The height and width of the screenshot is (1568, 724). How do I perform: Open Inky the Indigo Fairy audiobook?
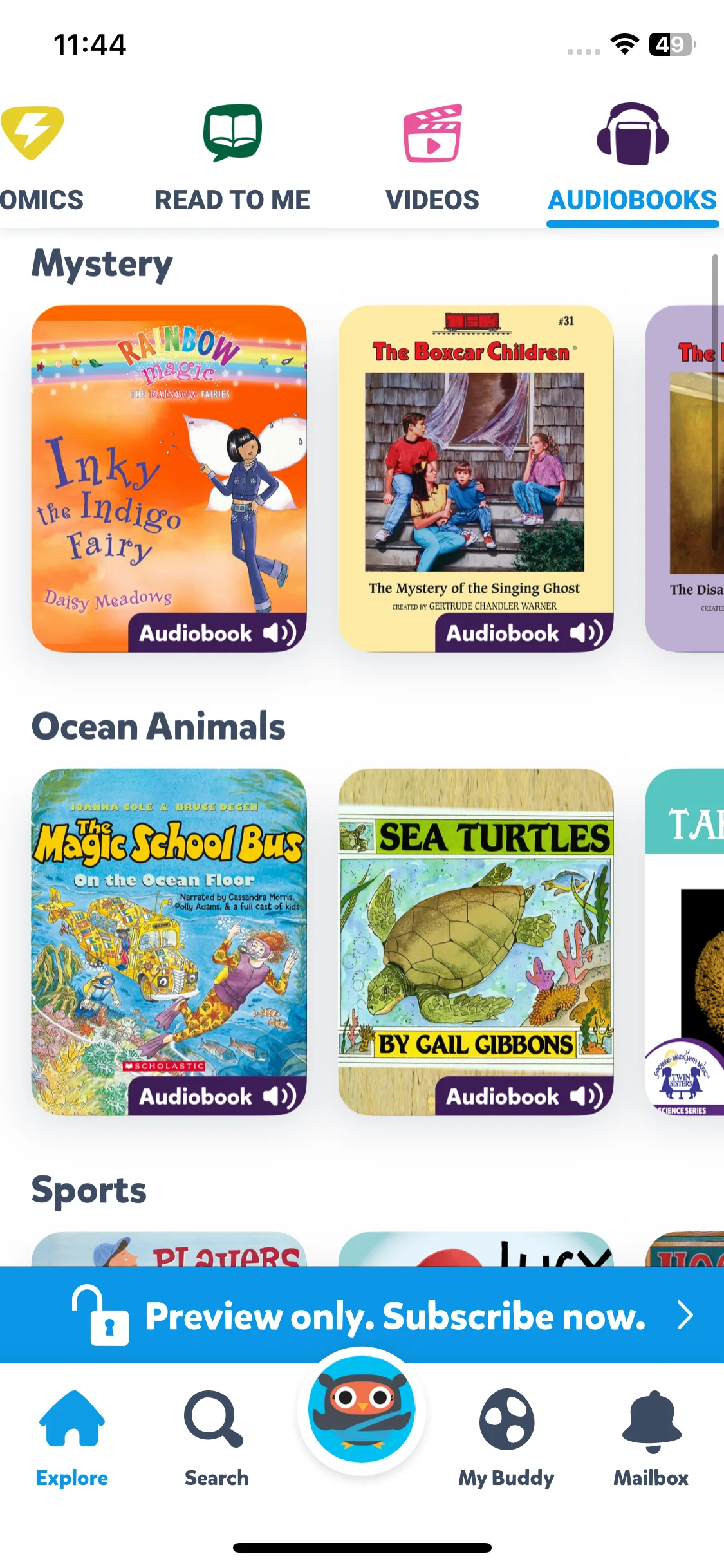click(x=169, y=478)
